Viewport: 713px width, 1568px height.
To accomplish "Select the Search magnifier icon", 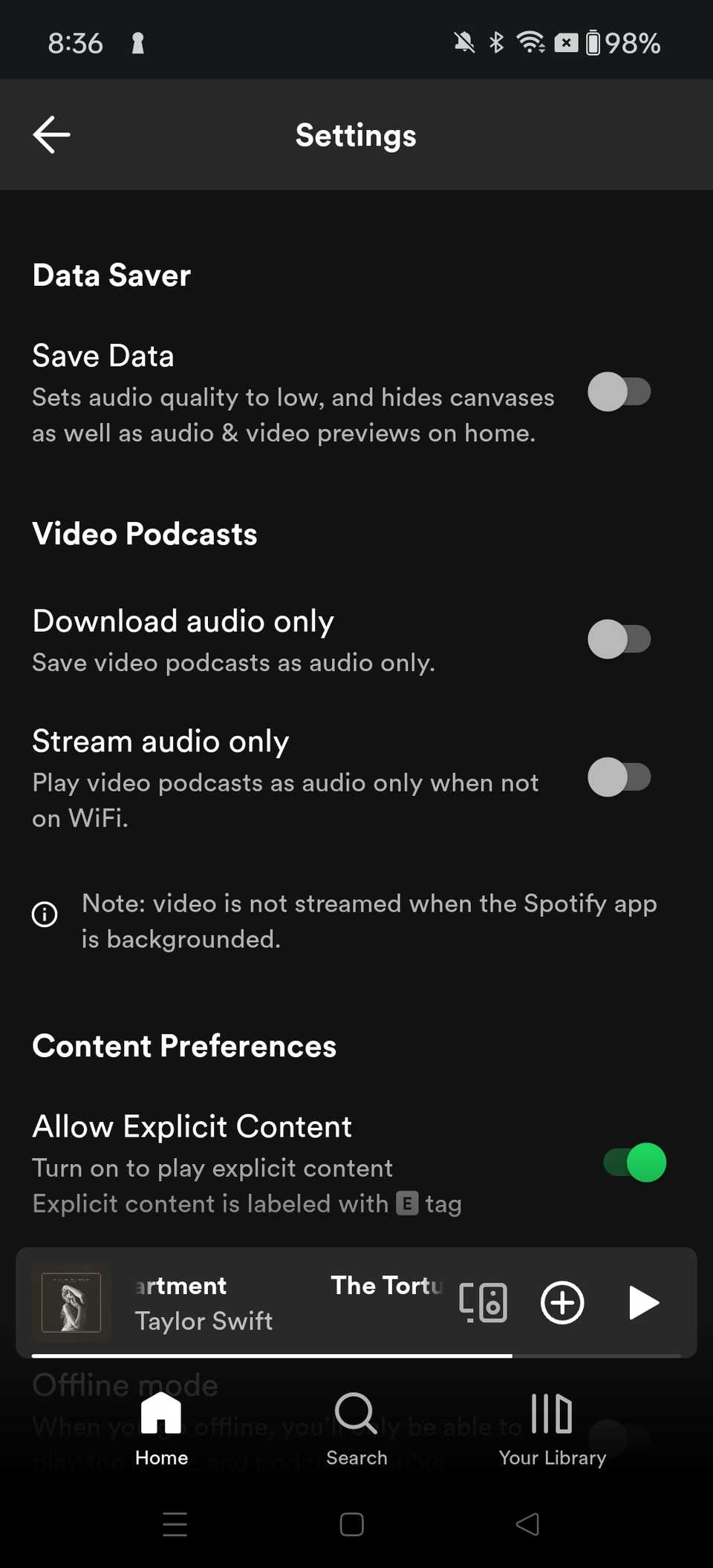I will point(356,1413).
